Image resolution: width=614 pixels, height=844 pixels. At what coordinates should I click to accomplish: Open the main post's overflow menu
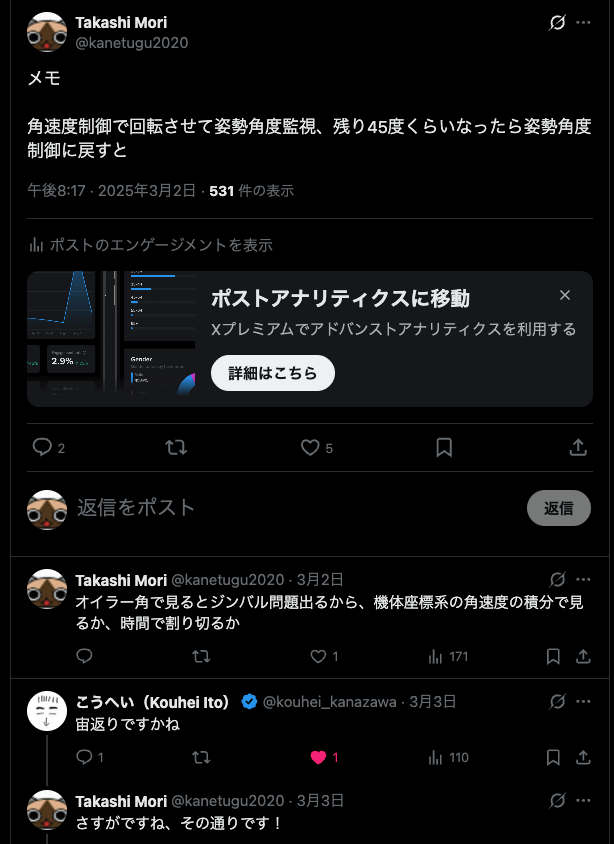584,22
